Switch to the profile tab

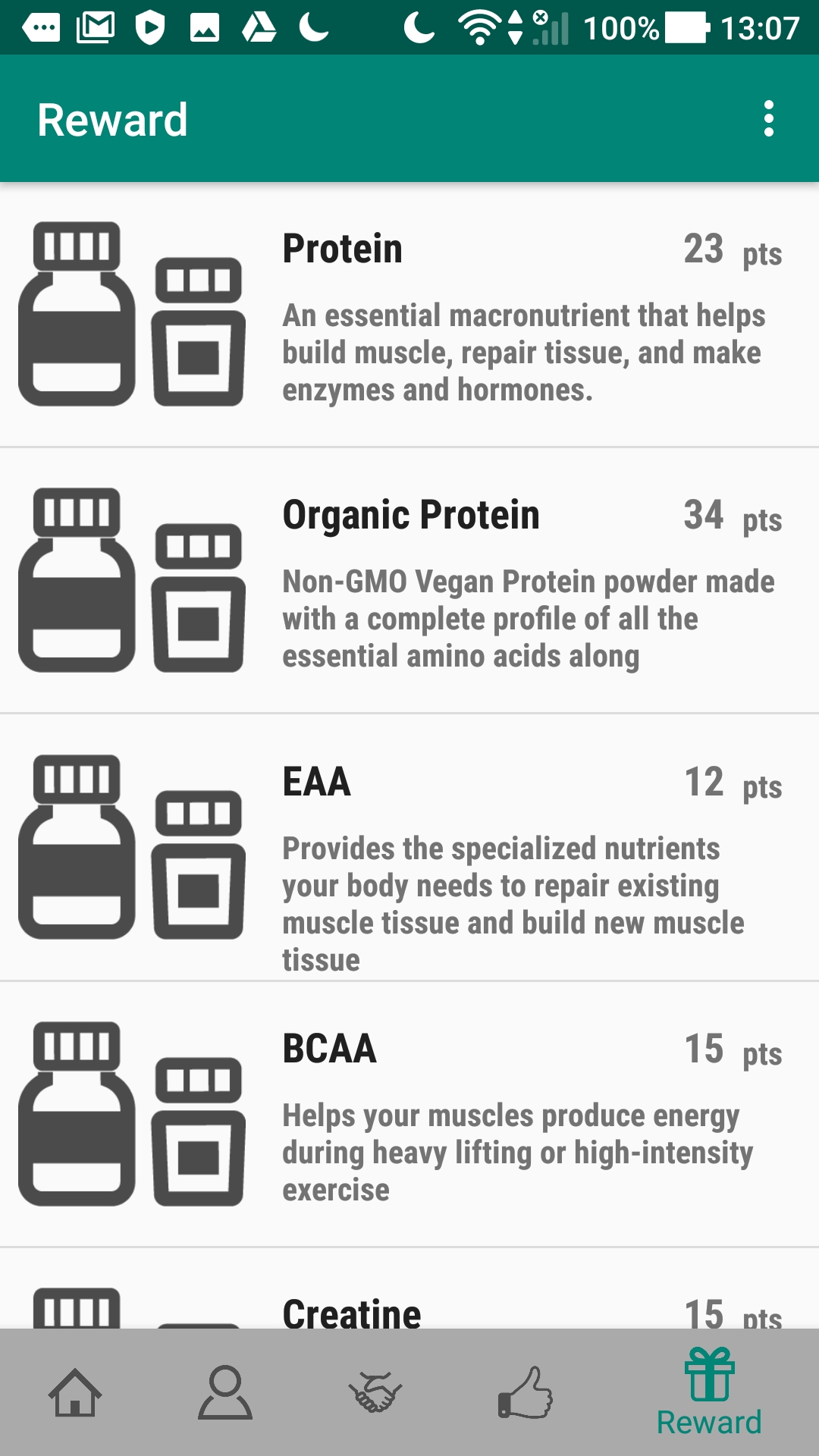225,1392
